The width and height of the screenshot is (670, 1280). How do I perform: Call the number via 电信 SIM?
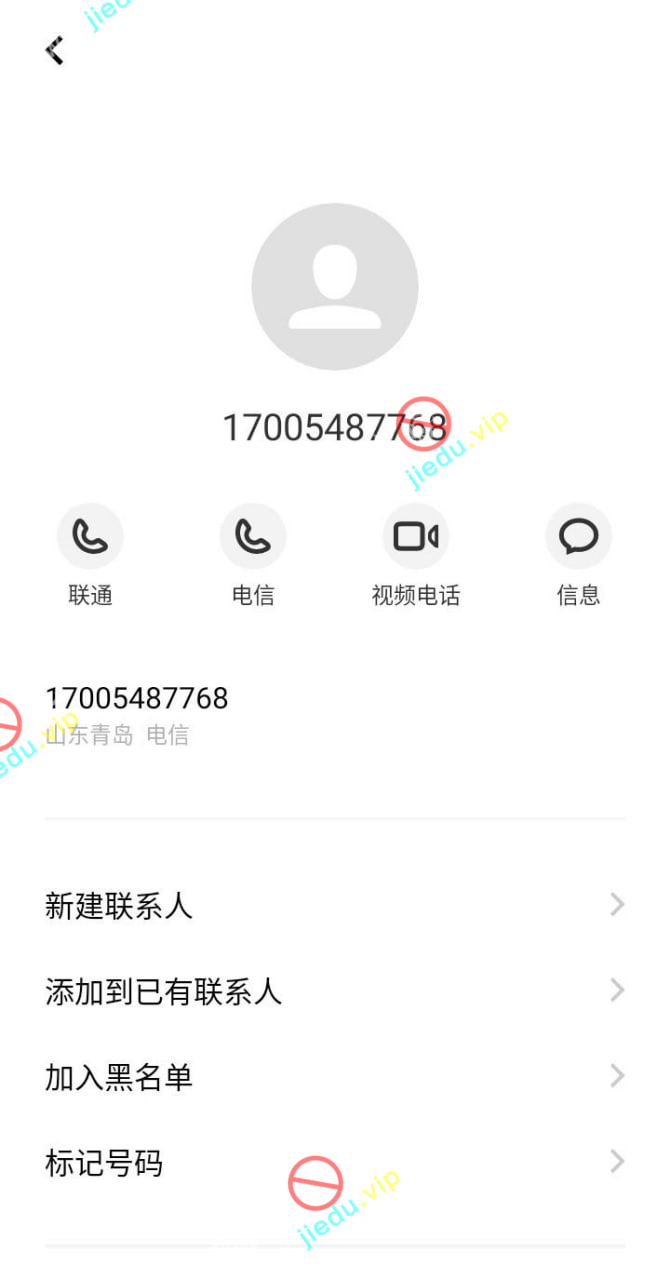point(253,537)
